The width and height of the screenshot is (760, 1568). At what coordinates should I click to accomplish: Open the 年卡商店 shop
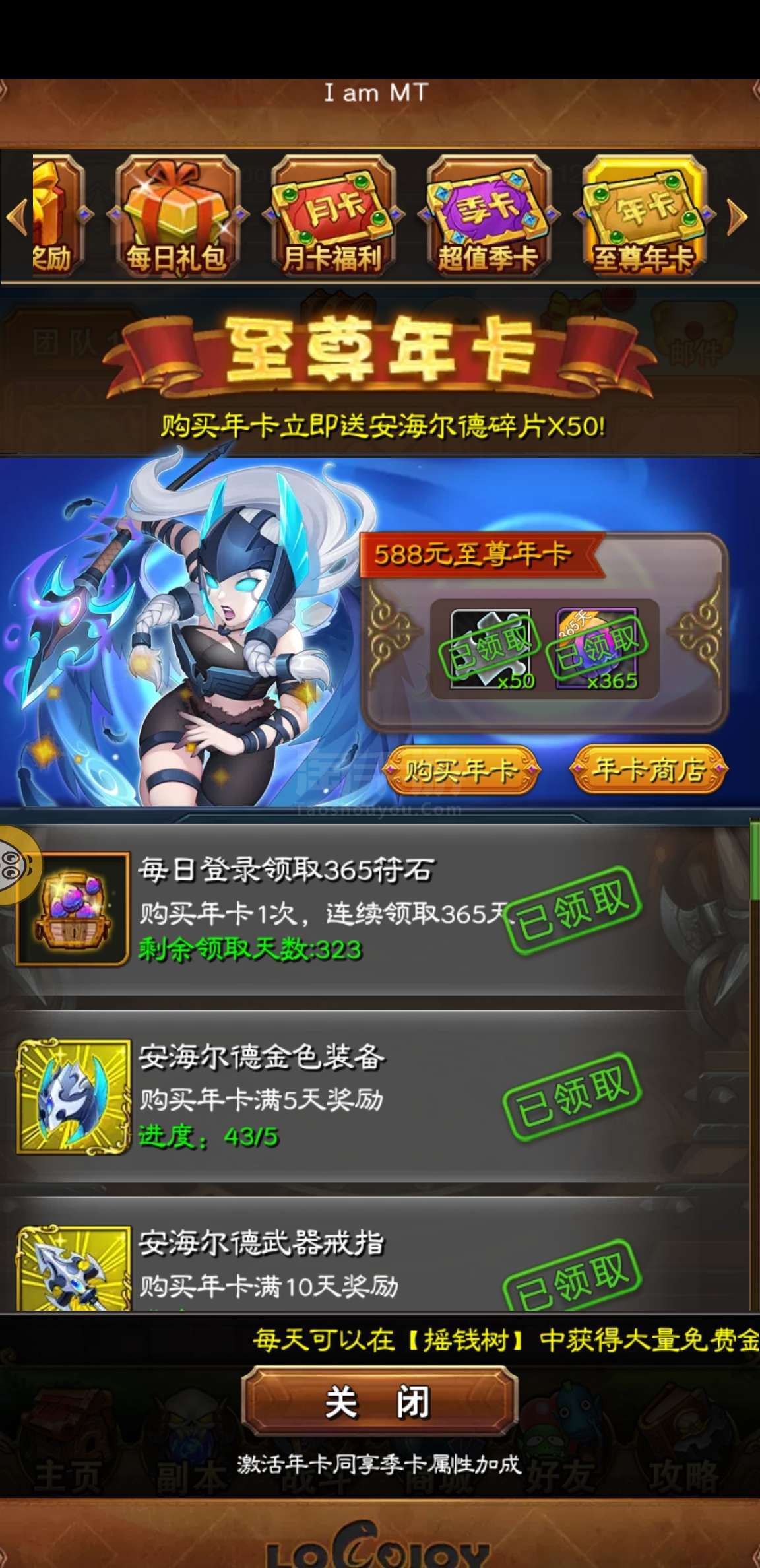pyautogui.click(x=649, y=769)
